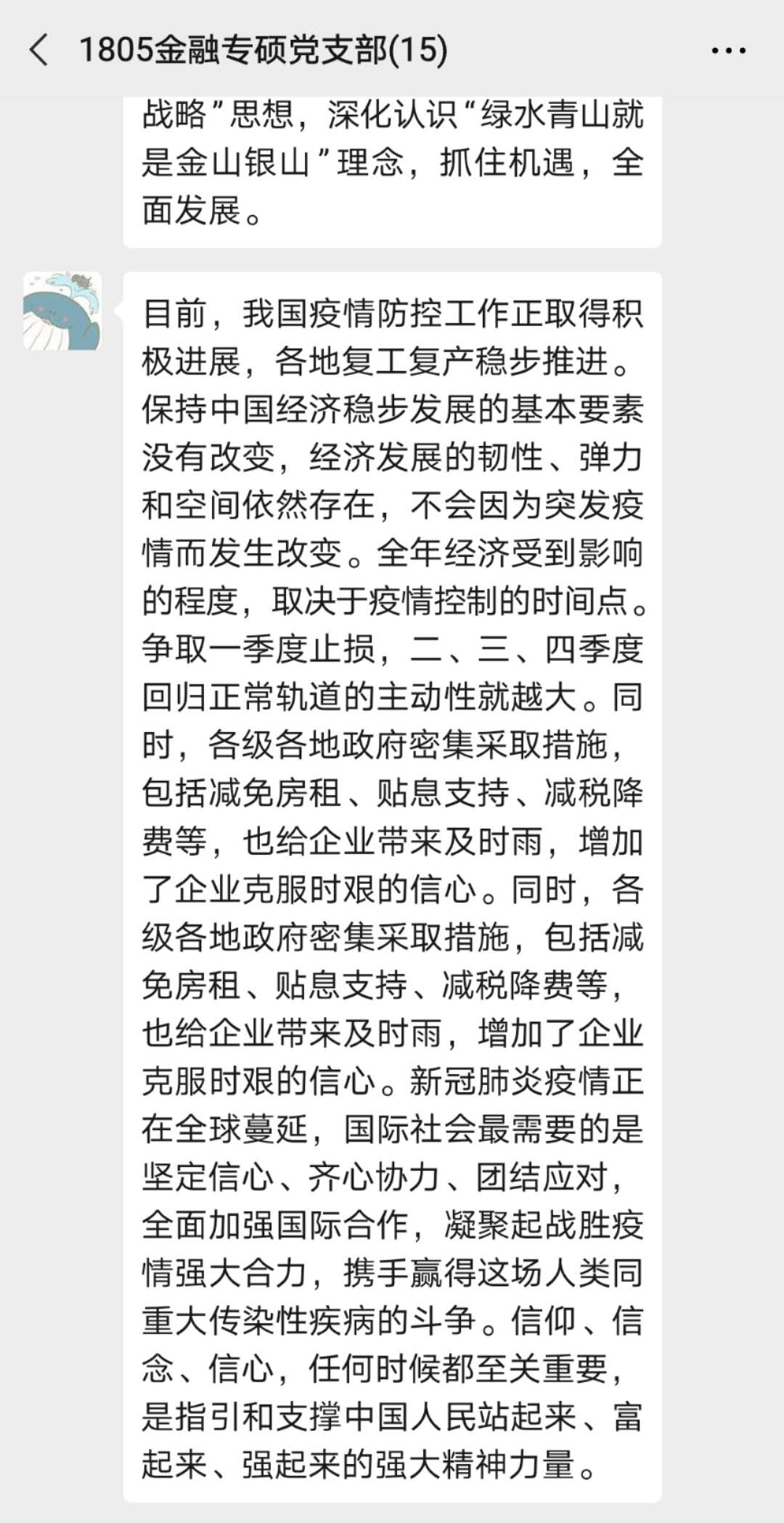The height and width of the screenshot is (1523, 784).
Task: Go back from the 1805金融专硕党支部 group chat
Action: click(38, 50)
